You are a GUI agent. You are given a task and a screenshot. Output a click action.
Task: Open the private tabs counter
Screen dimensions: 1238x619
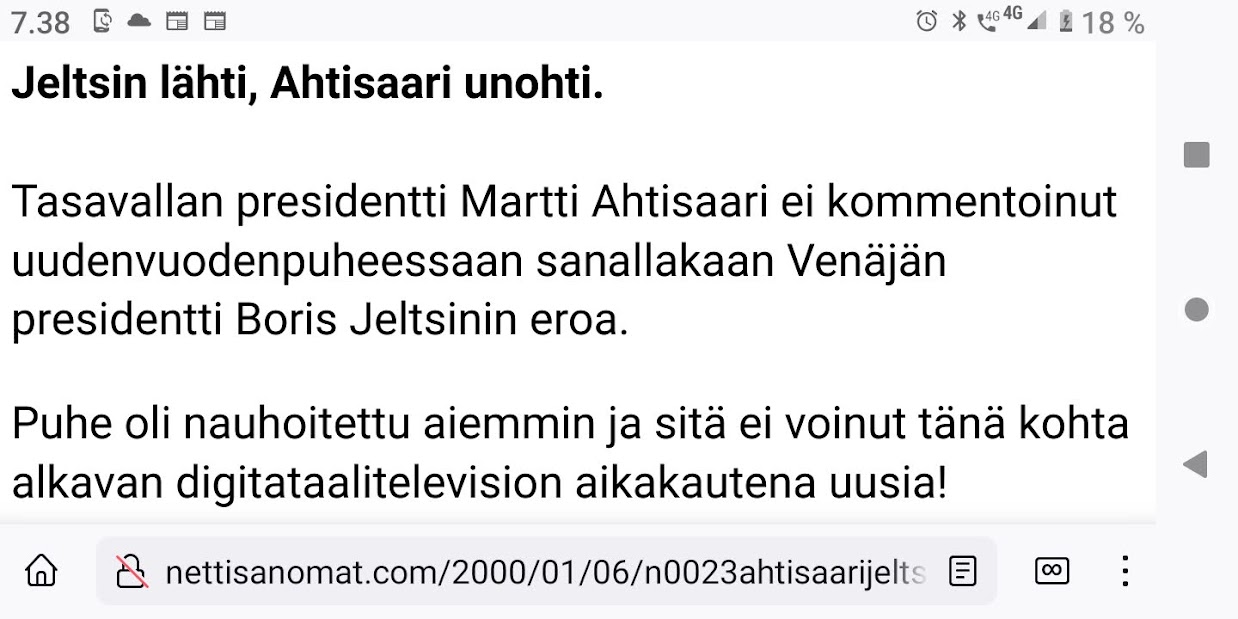tap(1051, 571)
